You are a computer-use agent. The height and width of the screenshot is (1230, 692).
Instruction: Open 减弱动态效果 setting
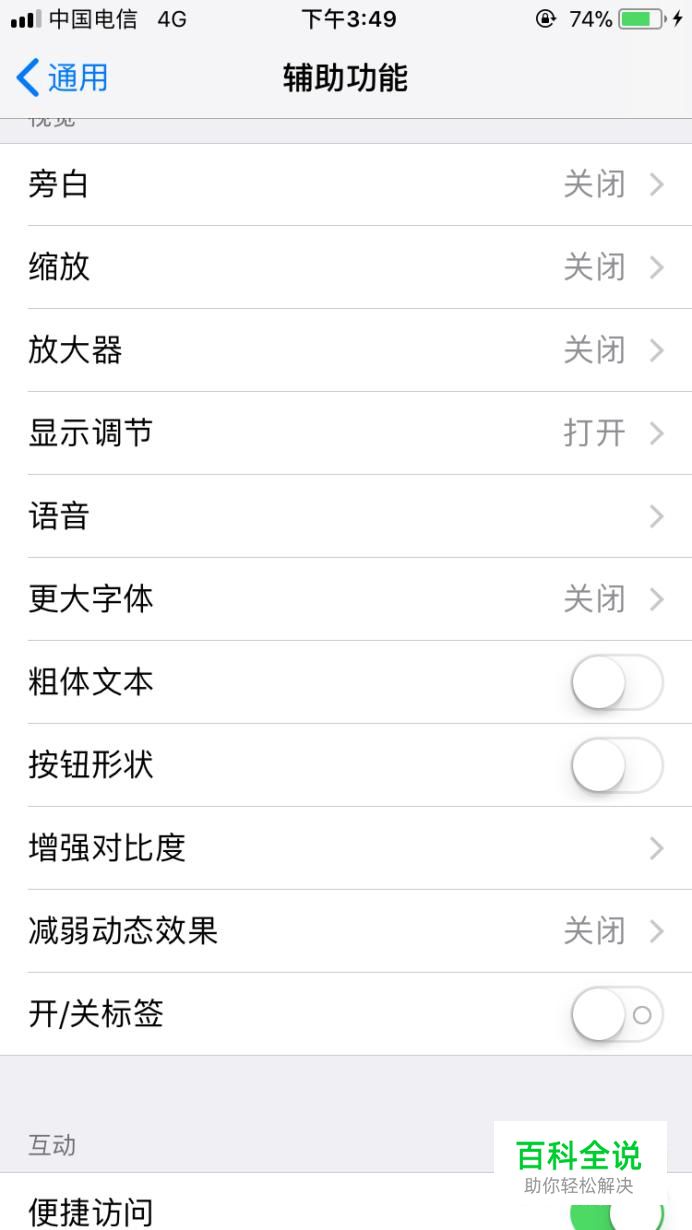point(346,932)
